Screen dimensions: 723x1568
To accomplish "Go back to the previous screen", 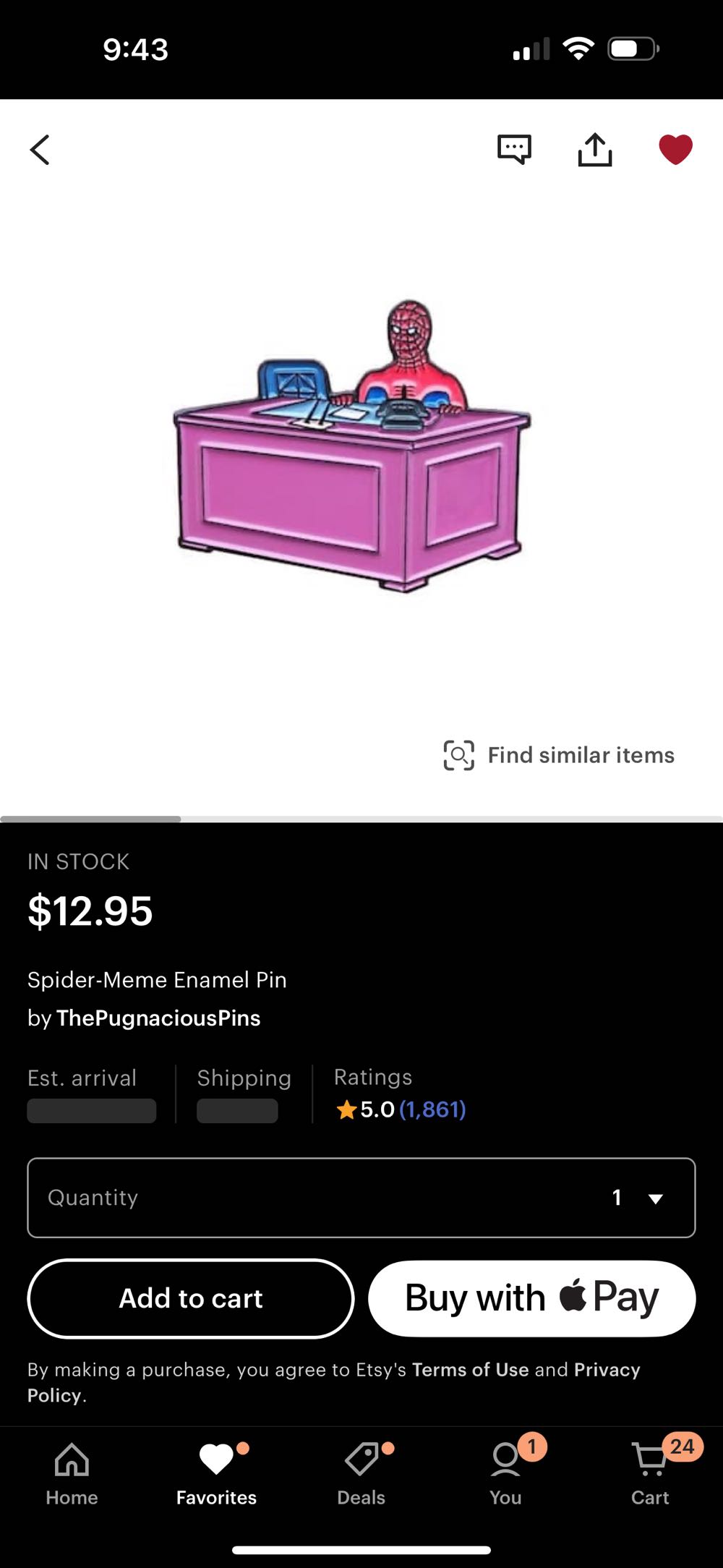I will [x=40, y=150].
